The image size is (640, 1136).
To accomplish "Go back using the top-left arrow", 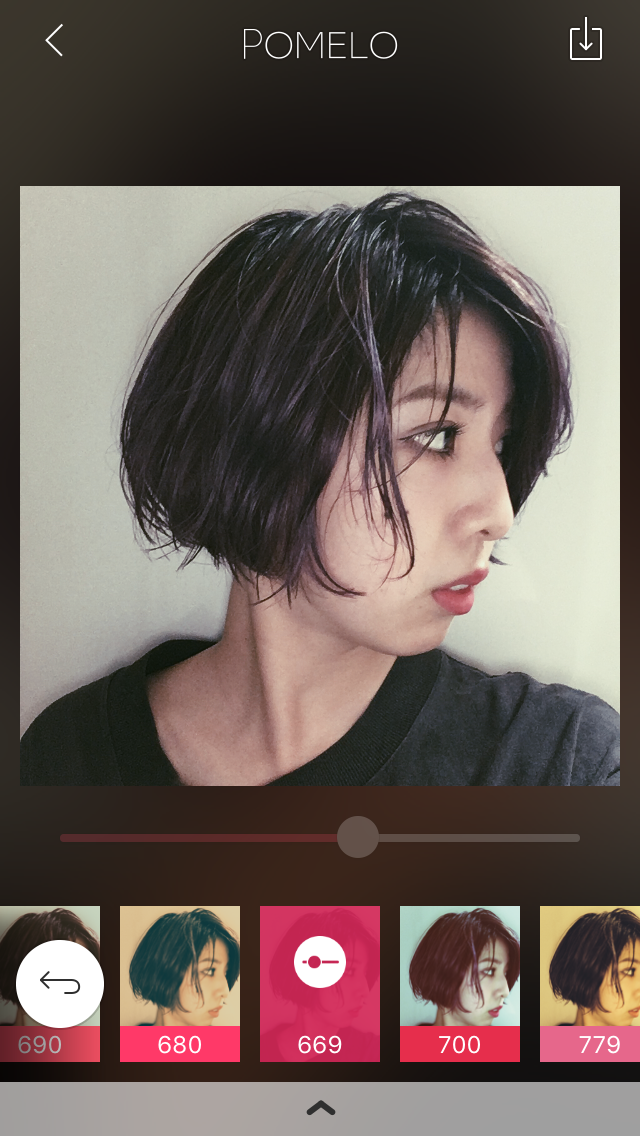I will tap(54, 41).
